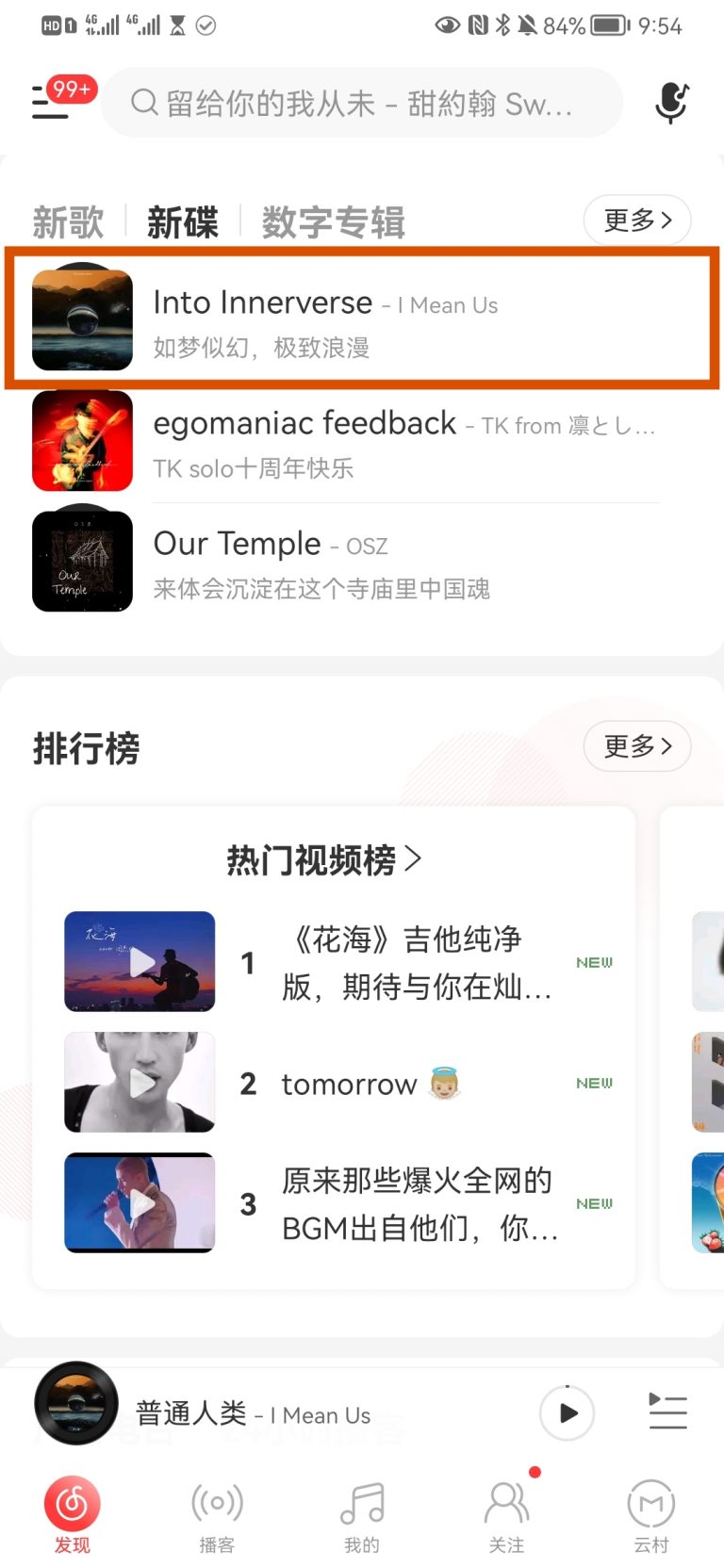Play the 原来那些爆火全网的BGM video

(140, 1203)
